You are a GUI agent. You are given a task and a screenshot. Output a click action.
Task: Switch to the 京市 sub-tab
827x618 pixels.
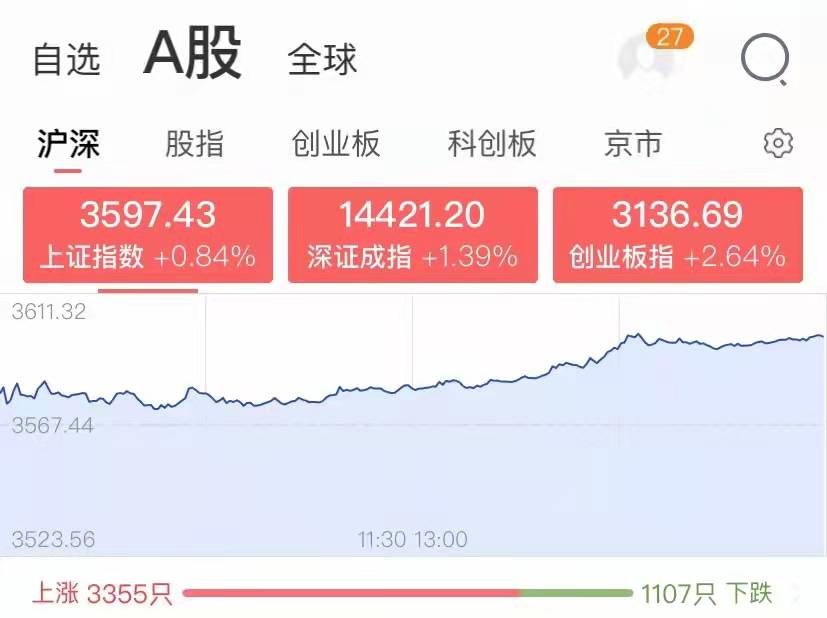(x=633, y=144)
